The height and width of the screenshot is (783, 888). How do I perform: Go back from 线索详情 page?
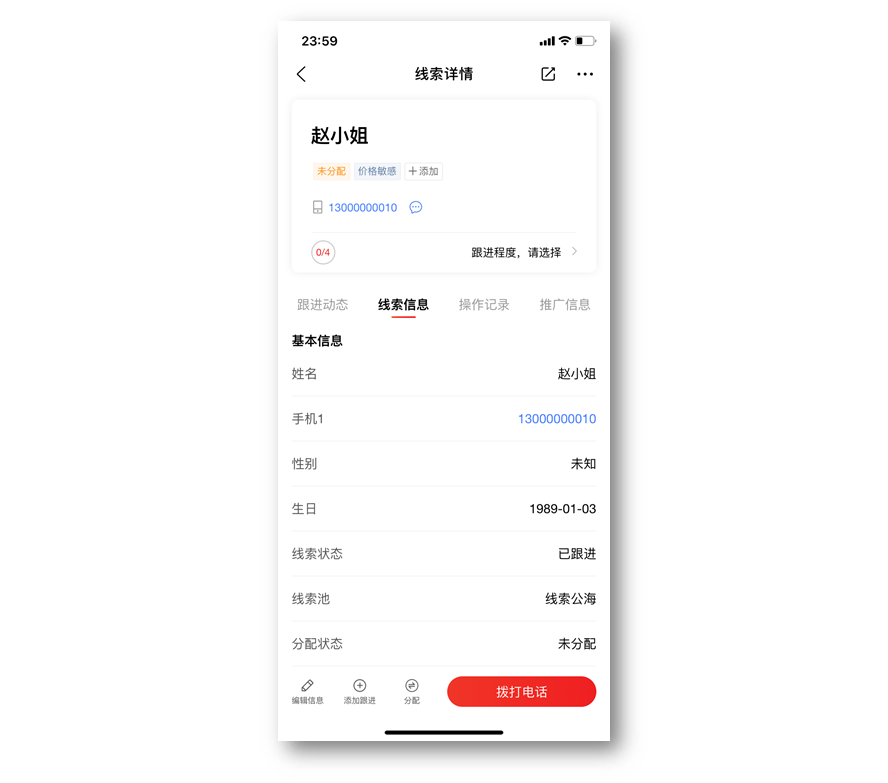point(301,74)
